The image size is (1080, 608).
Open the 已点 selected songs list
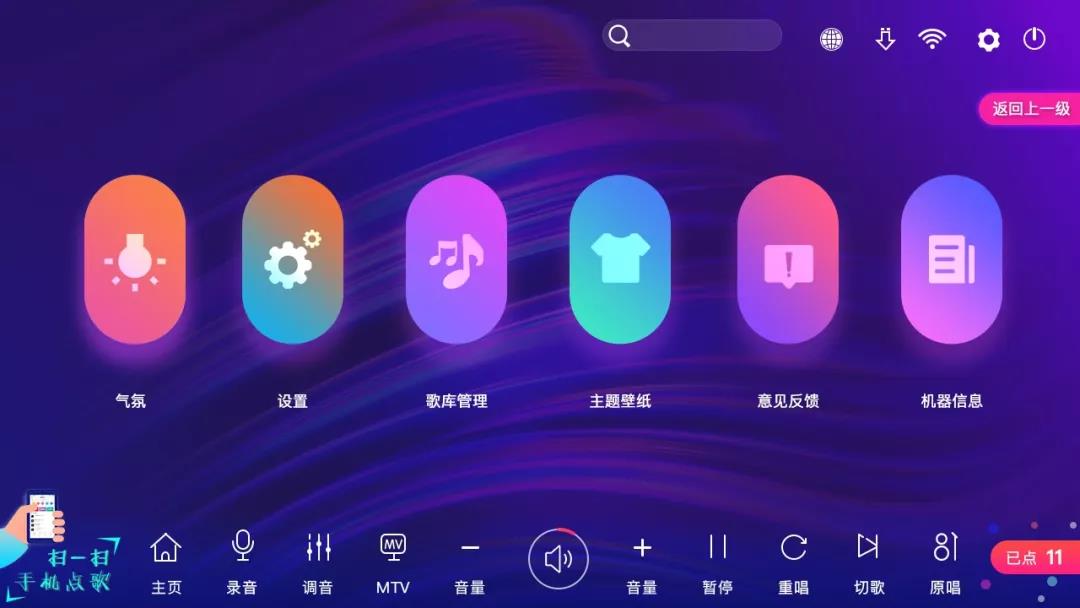tap(1034, 557)
